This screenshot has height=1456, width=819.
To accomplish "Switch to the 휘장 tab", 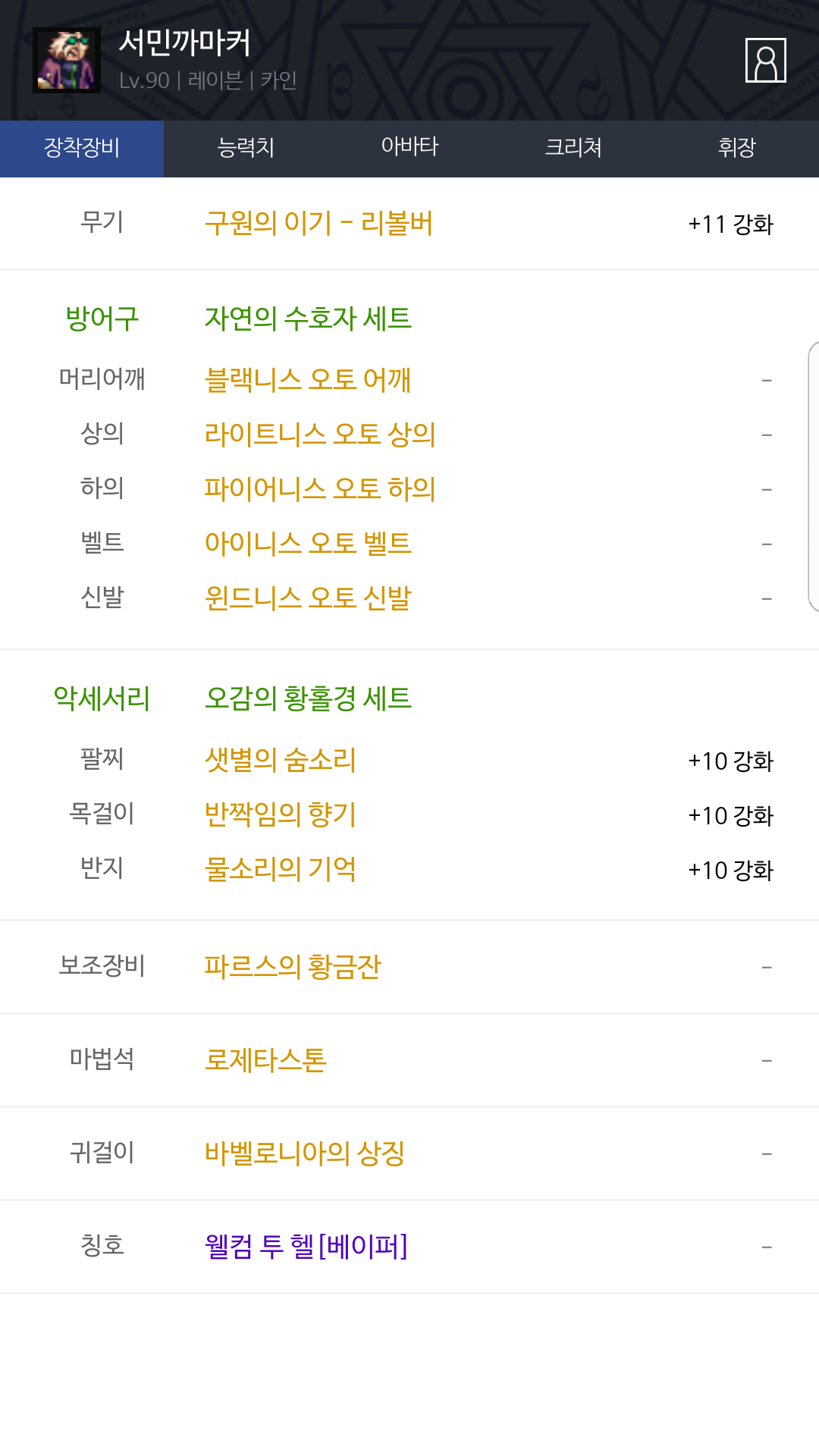I will pyautogui.click(x=736, y=147).
